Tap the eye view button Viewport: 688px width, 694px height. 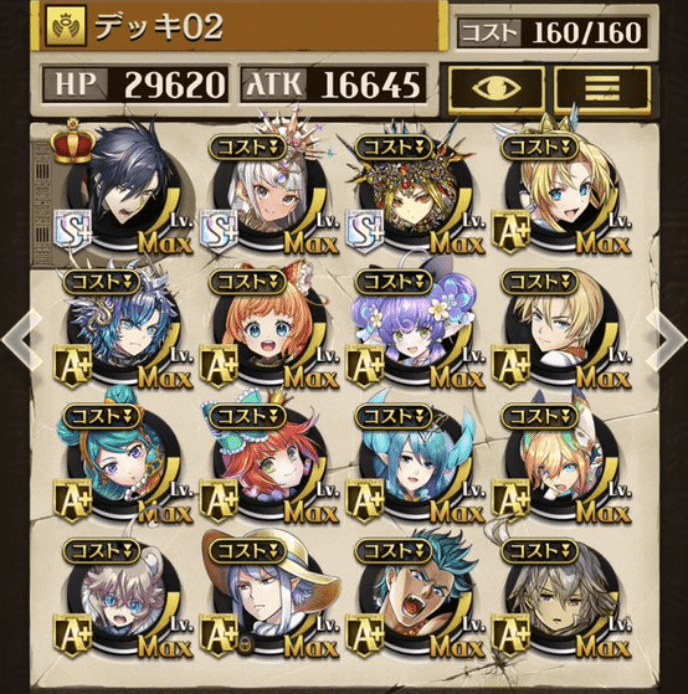coord(496,89)
